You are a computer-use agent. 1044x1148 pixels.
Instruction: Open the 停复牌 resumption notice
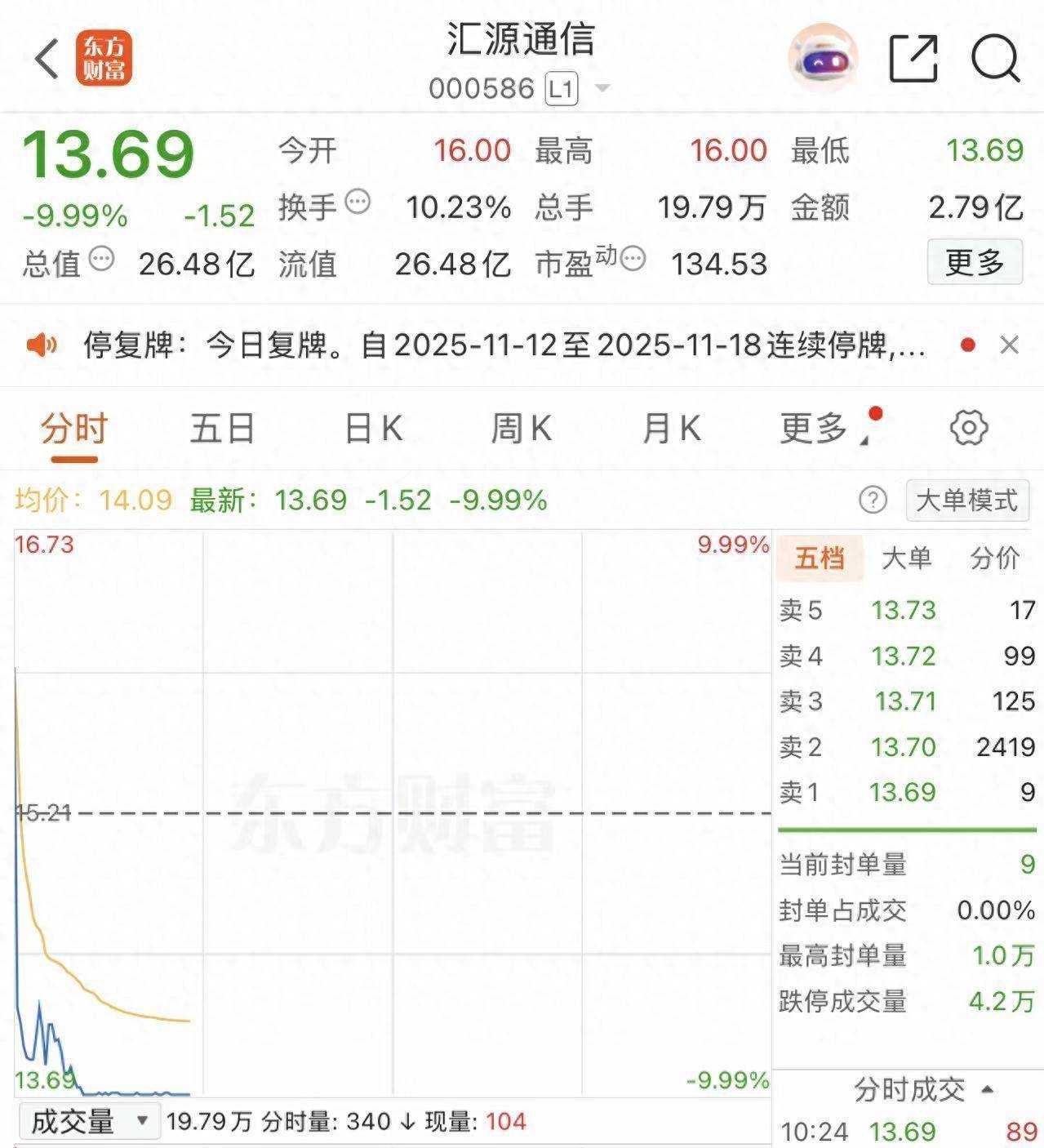point(504,345)
